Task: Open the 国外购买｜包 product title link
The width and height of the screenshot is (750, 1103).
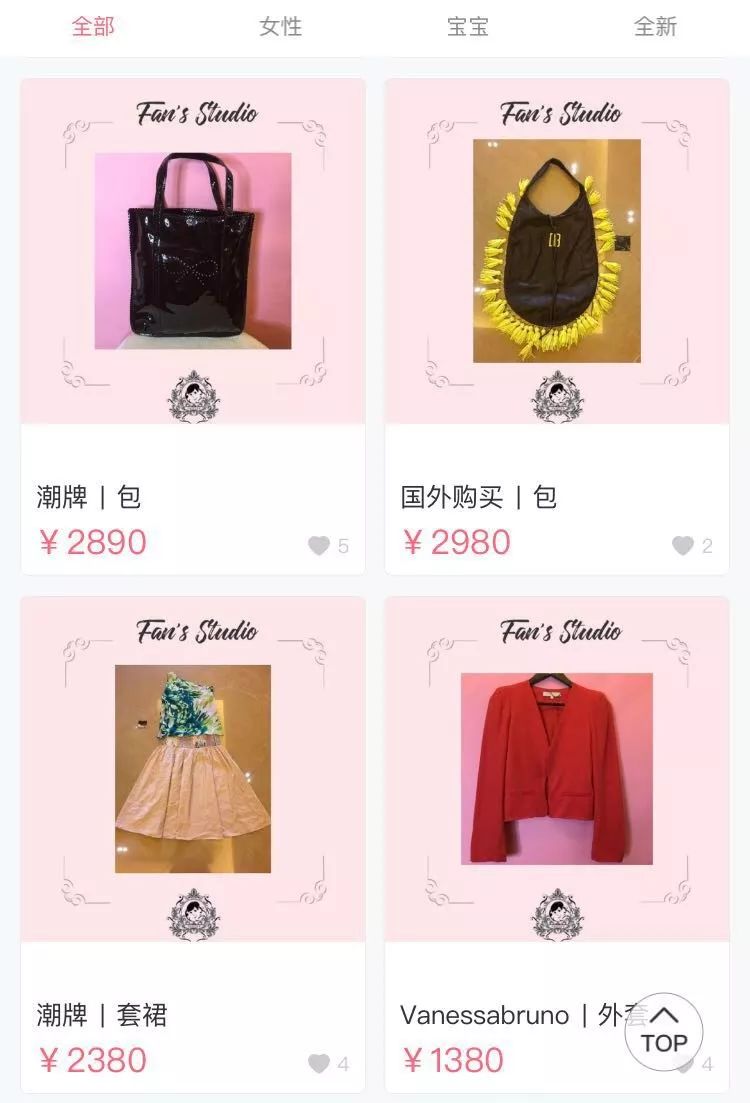Action: pos(478,495)
